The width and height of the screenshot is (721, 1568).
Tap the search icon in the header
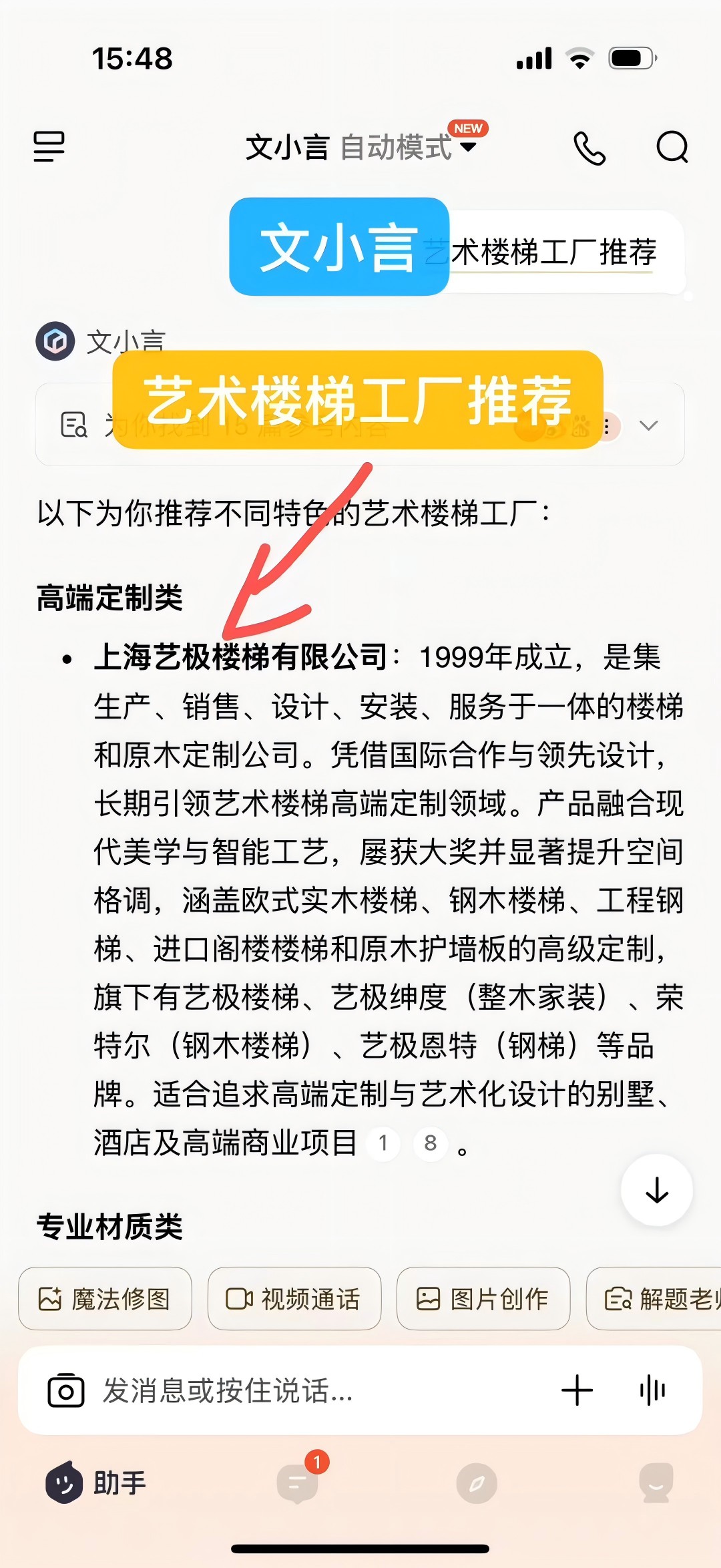pyautogui.click(x=672, y=148)
